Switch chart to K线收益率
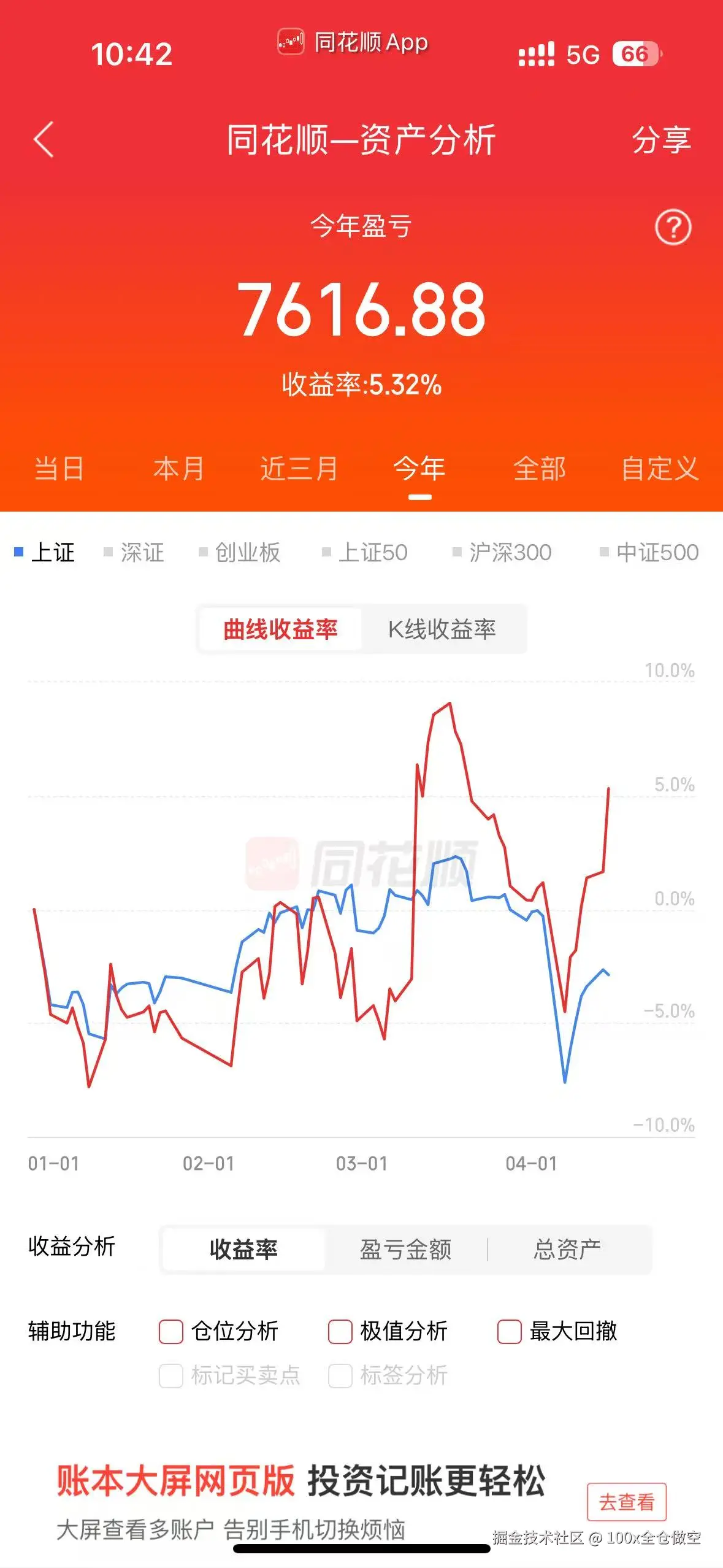The width and height of the screenshot is (723, 1568). click(x=442, y=629)
